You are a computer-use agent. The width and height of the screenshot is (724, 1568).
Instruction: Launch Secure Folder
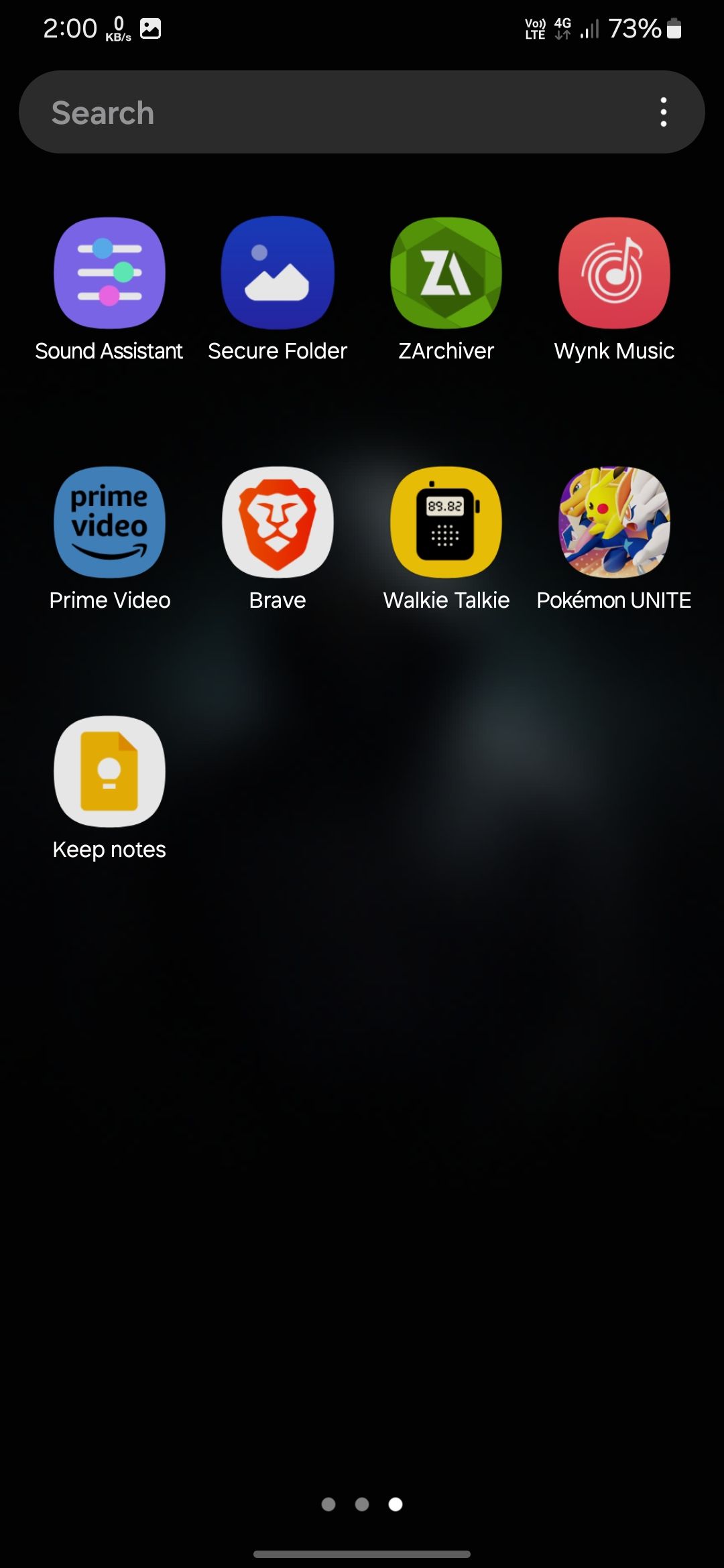[x=278, y=272]
